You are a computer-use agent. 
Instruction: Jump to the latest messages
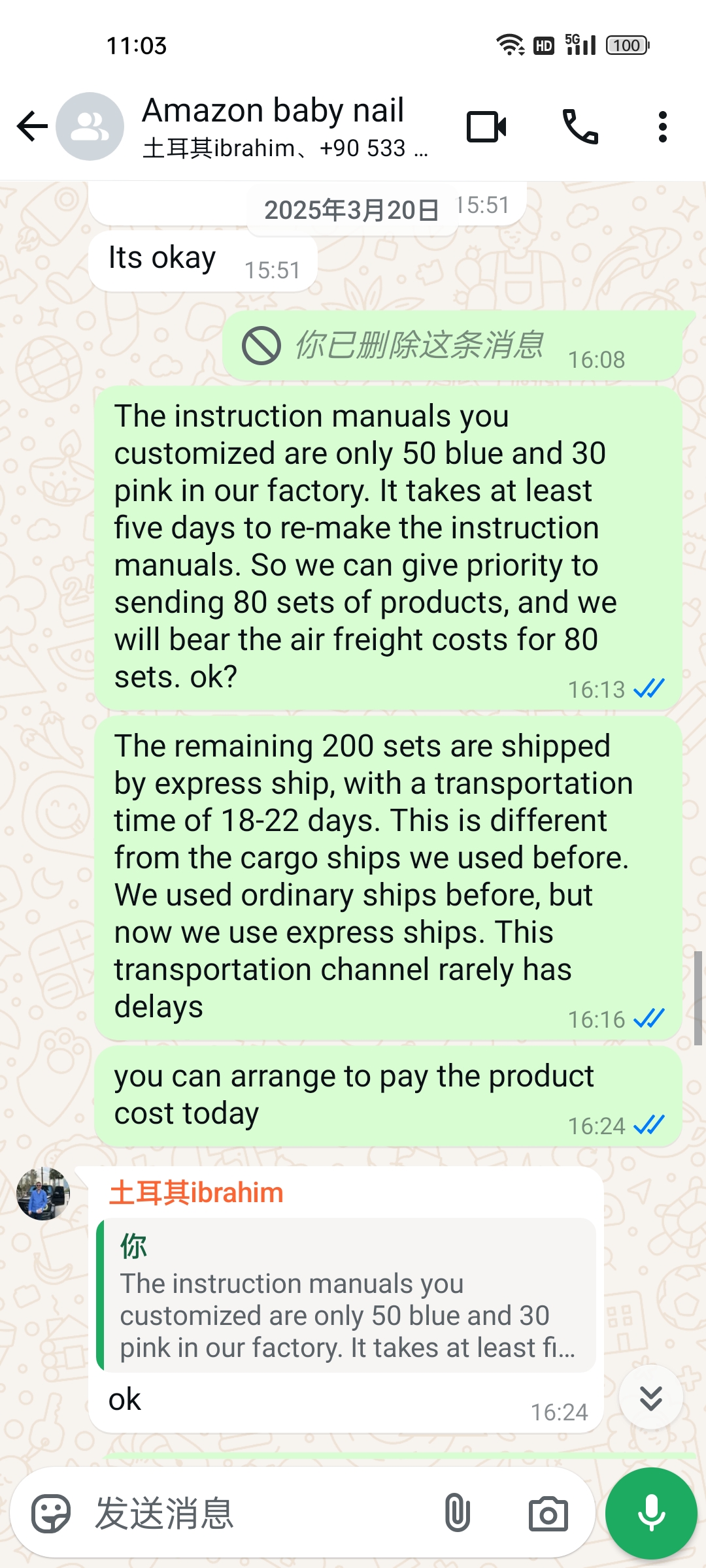[650, 1398]
